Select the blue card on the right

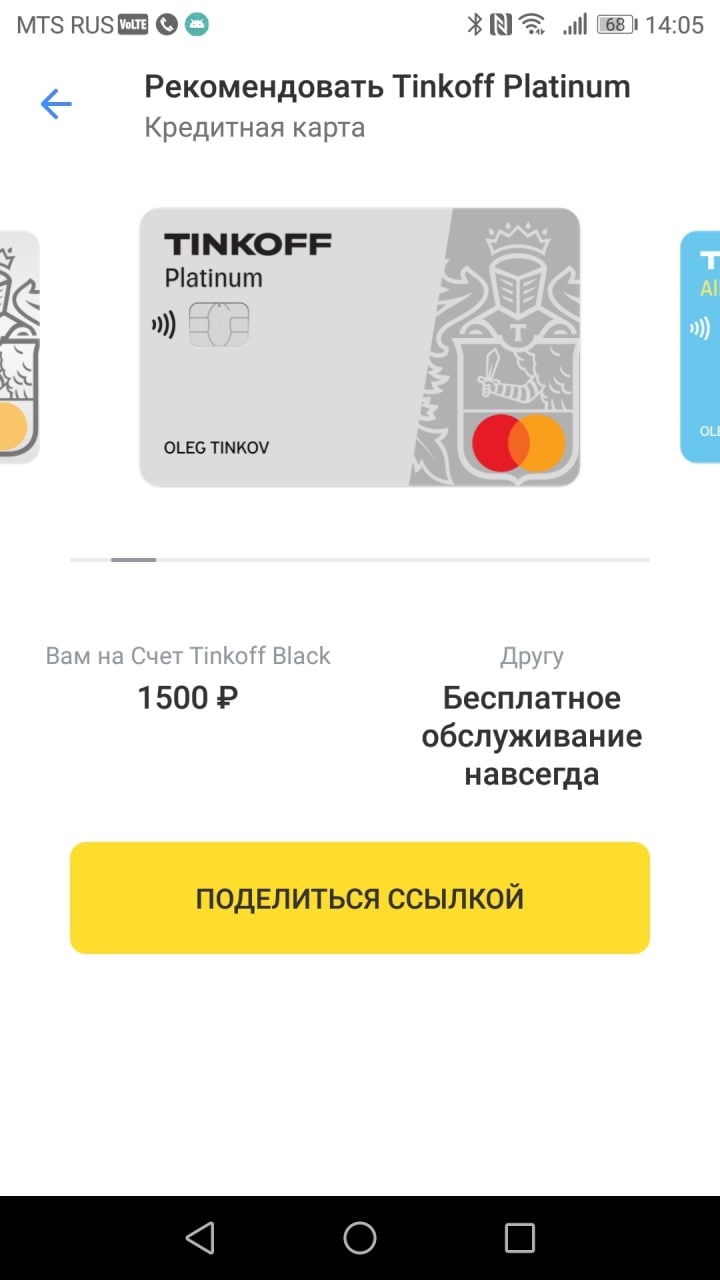(701, 347)
